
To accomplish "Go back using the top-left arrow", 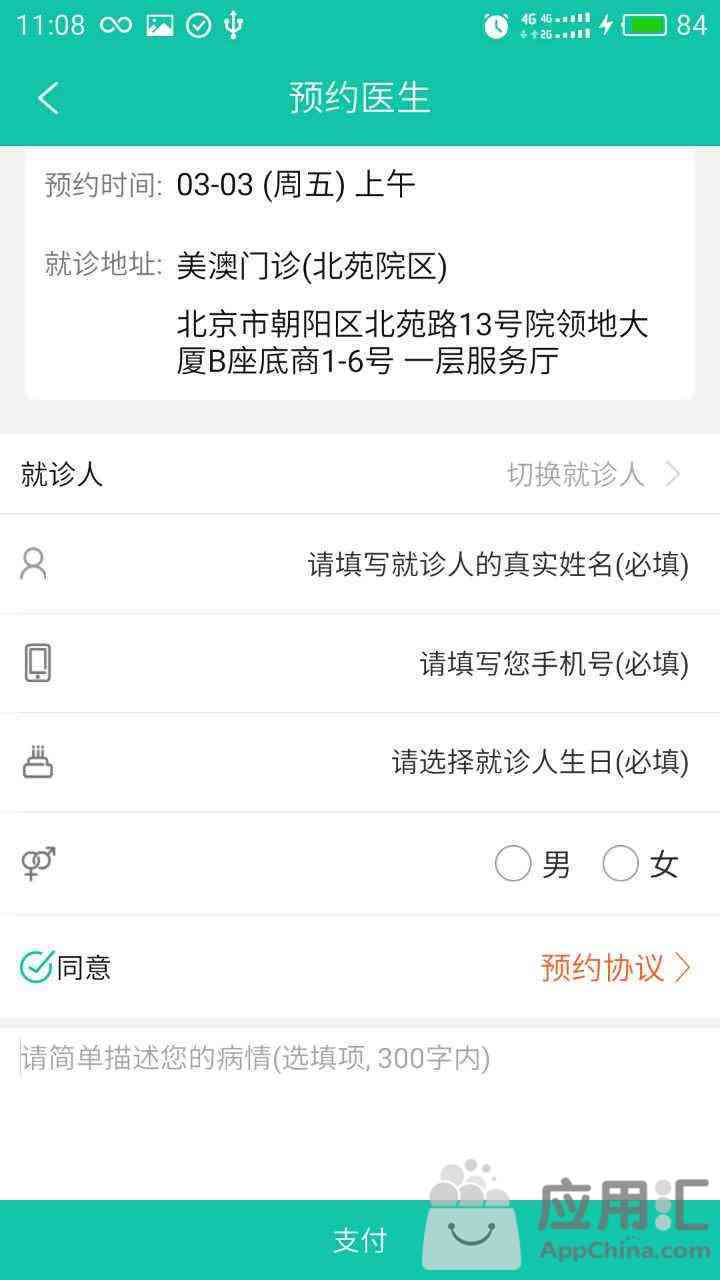I will click(x=47, y=98).
